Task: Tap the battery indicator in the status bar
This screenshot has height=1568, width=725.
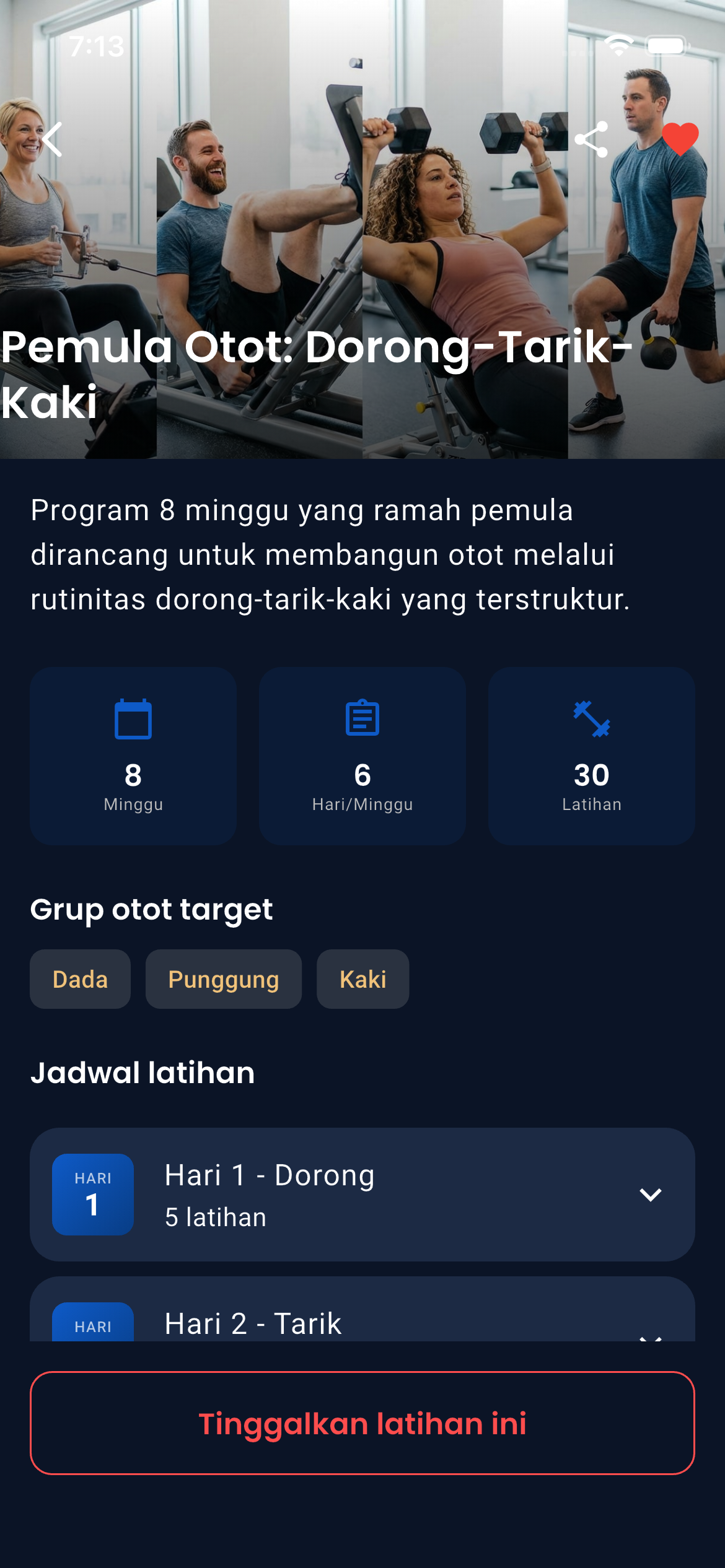Action: click(667, 44)
